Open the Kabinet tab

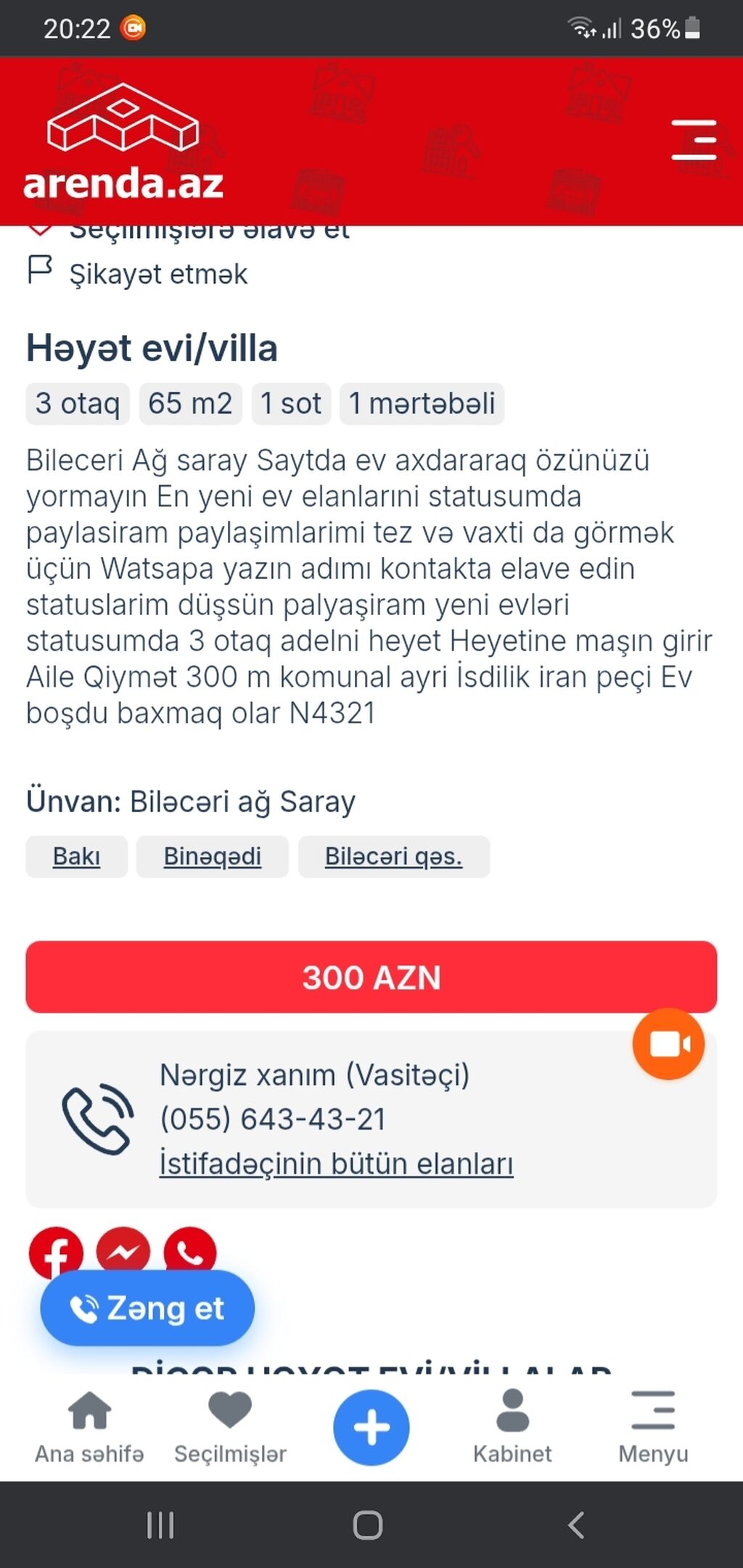pyautogui.click(x=512, y=1426)
